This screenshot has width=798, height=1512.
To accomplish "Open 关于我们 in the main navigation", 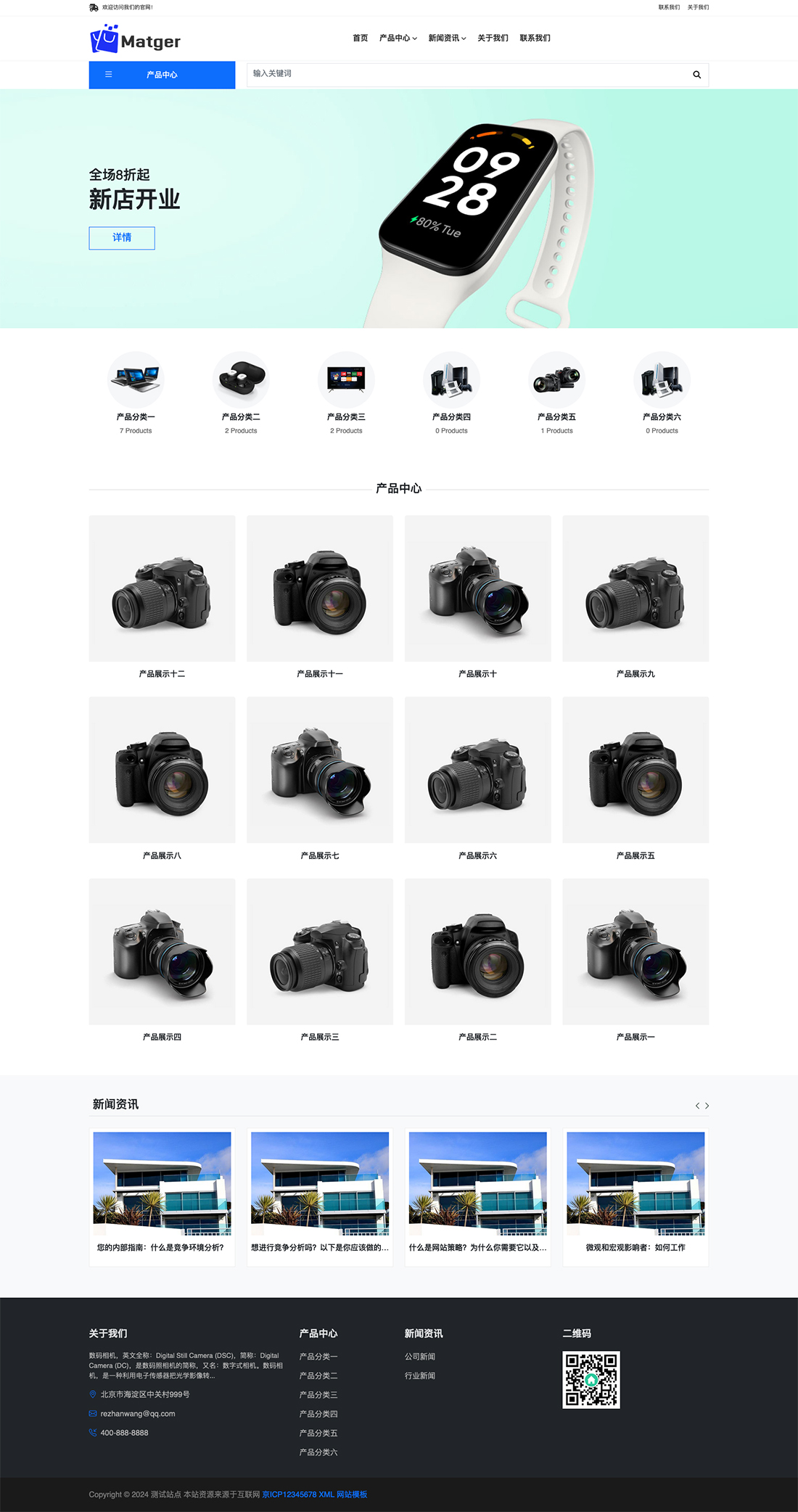I will point(493,38).
